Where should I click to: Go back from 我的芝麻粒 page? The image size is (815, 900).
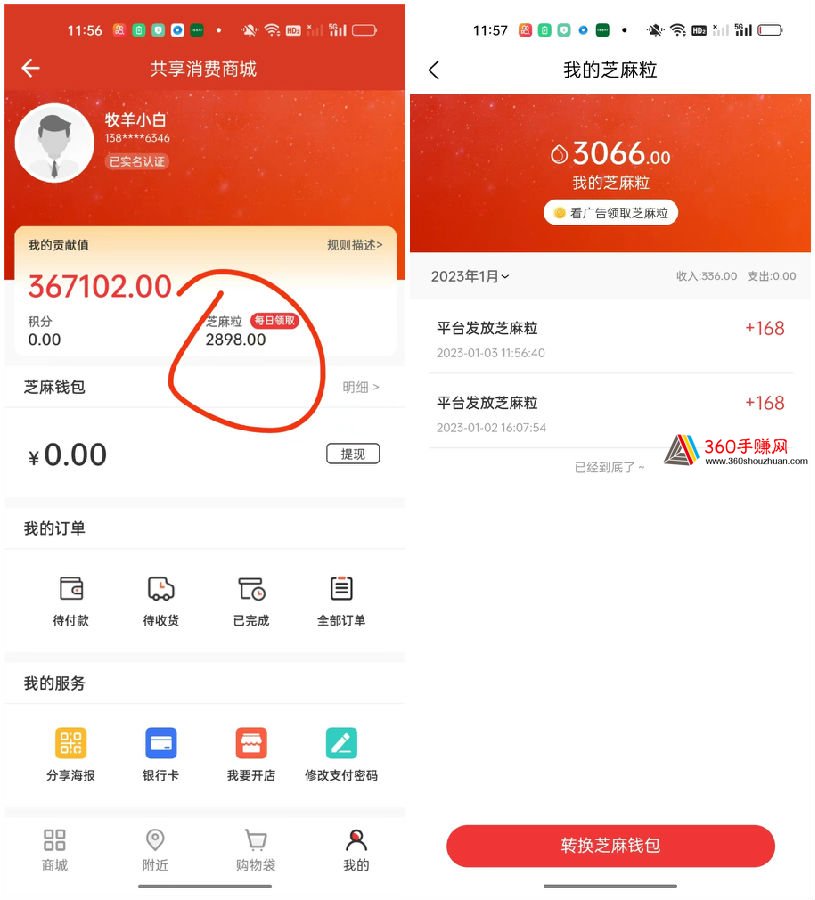[434, 70]
